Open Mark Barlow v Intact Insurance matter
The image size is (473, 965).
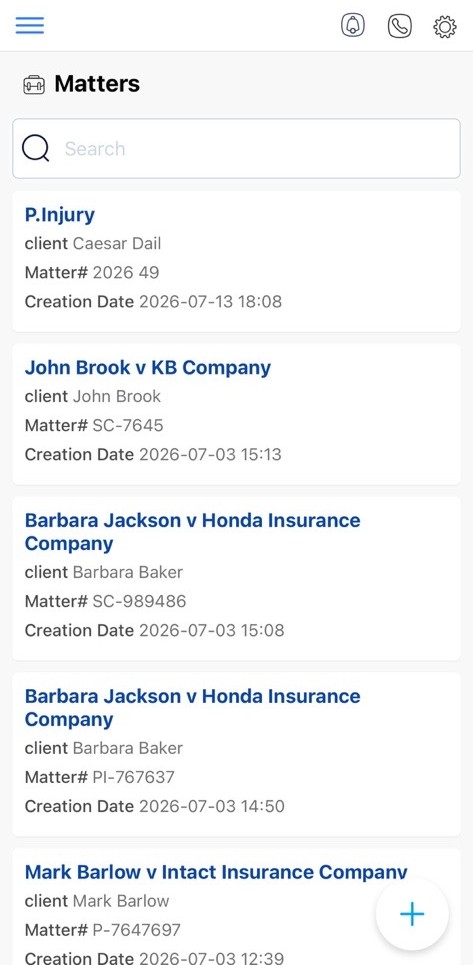click(x=236, y=907)
